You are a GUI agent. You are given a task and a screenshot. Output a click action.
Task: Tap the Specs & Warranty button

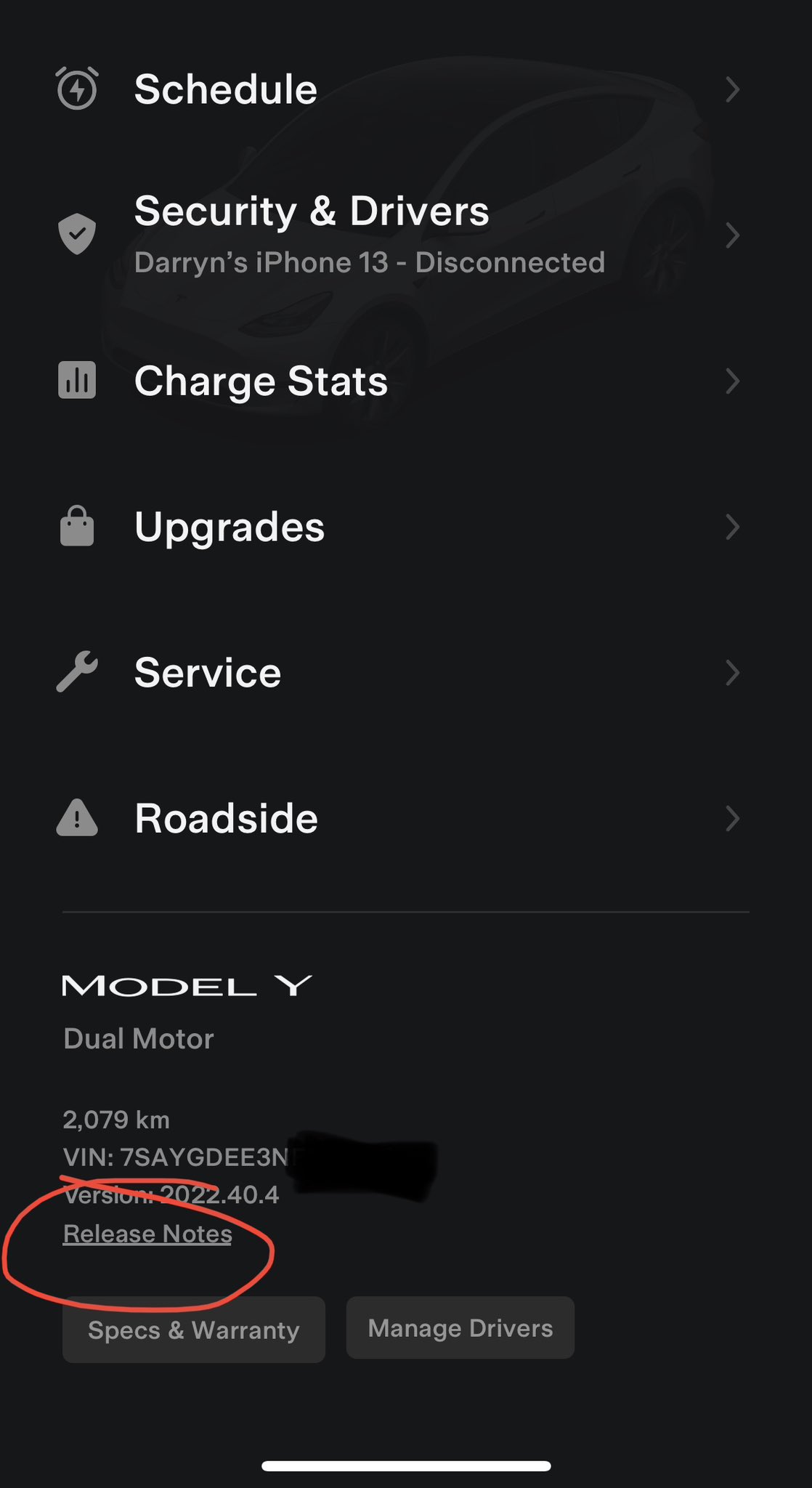click(x=193, y=1330)
